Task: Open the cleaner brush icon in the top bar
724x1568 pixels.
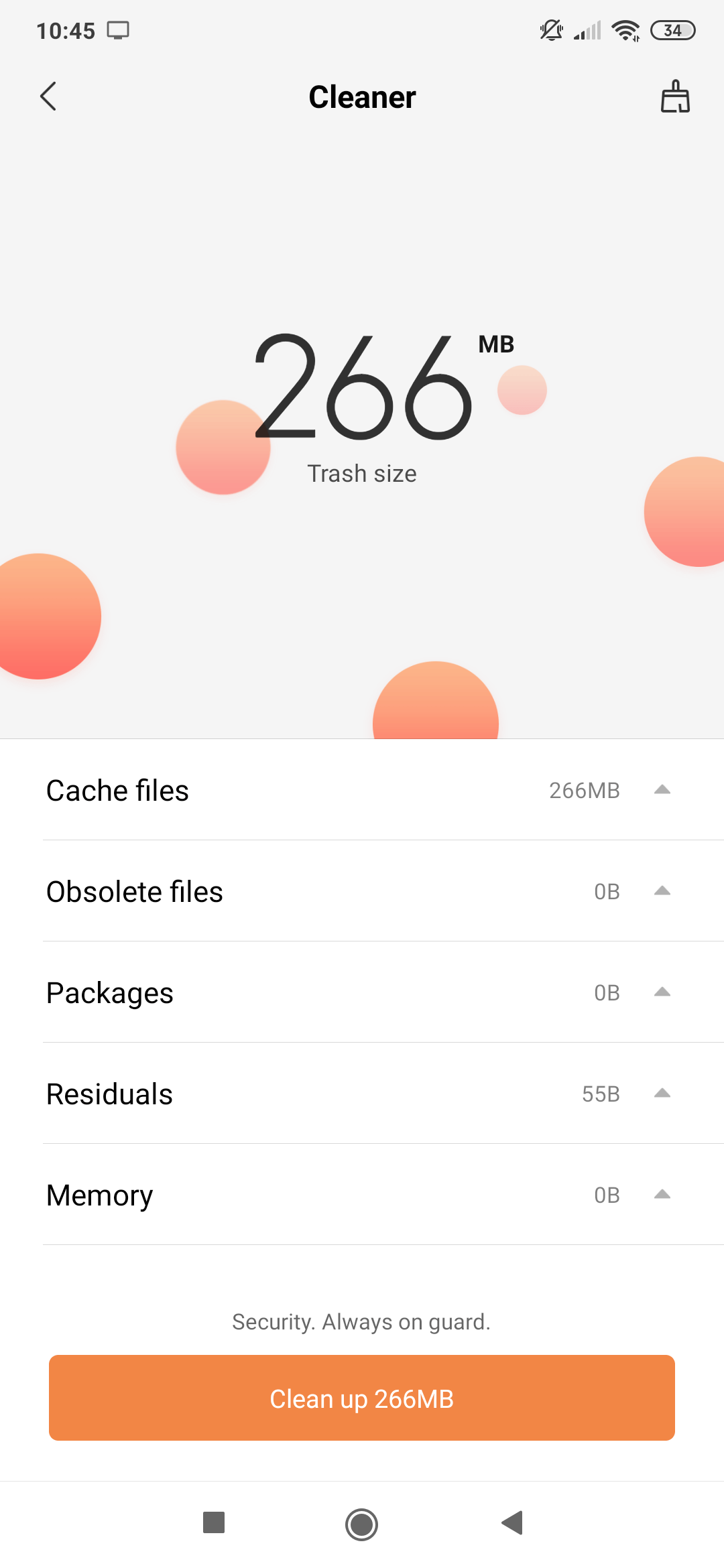Action: pyautogui.click(x=675, y=96)
